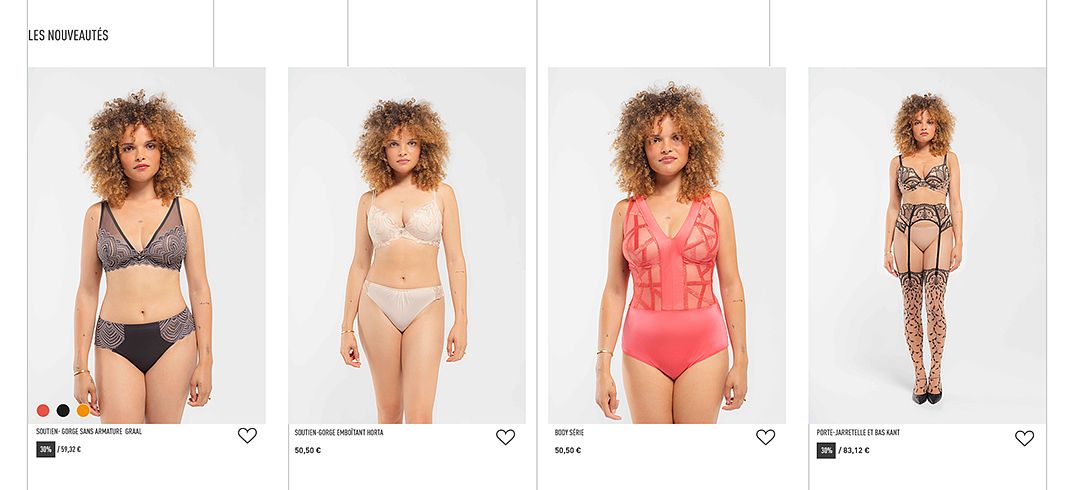Add Soutien-gorge sans armature Graal to favorites
Screen dimensions: 1074x490
coord(247,435)
